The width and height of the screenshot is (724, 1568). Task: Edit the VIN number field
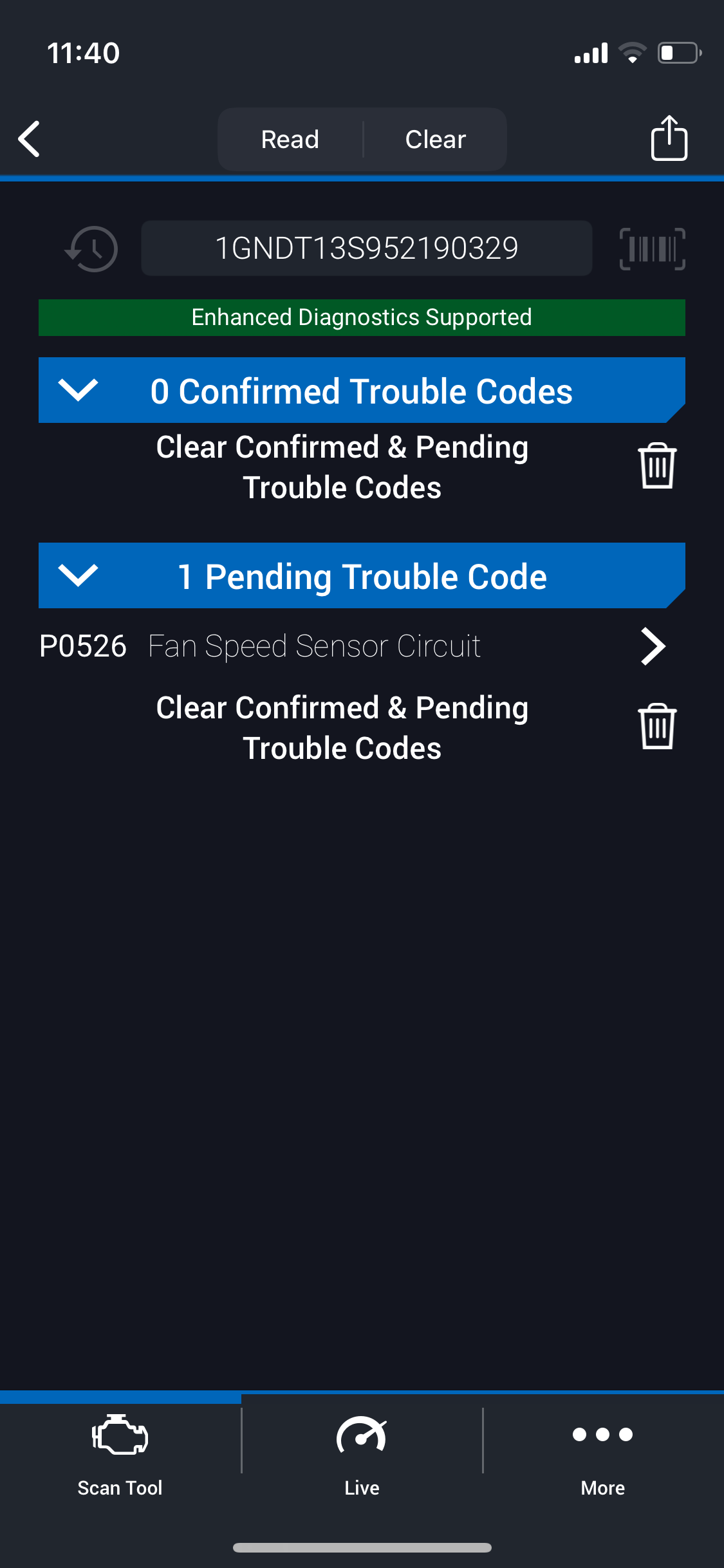pyautogui.click(x=366, y=248)
